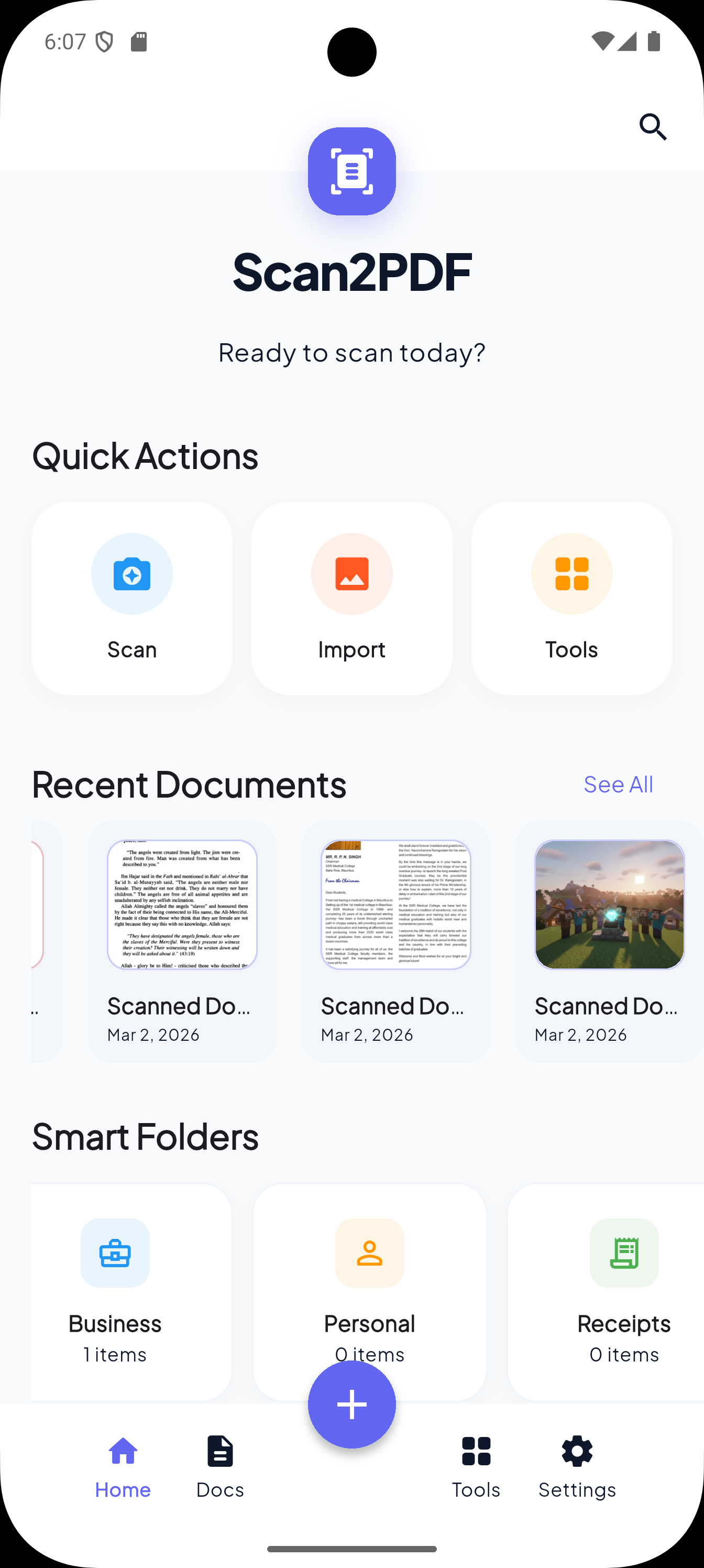Open the scanned medical college letter document
This screenshot has height=1568, width=704.
[395, 941]
